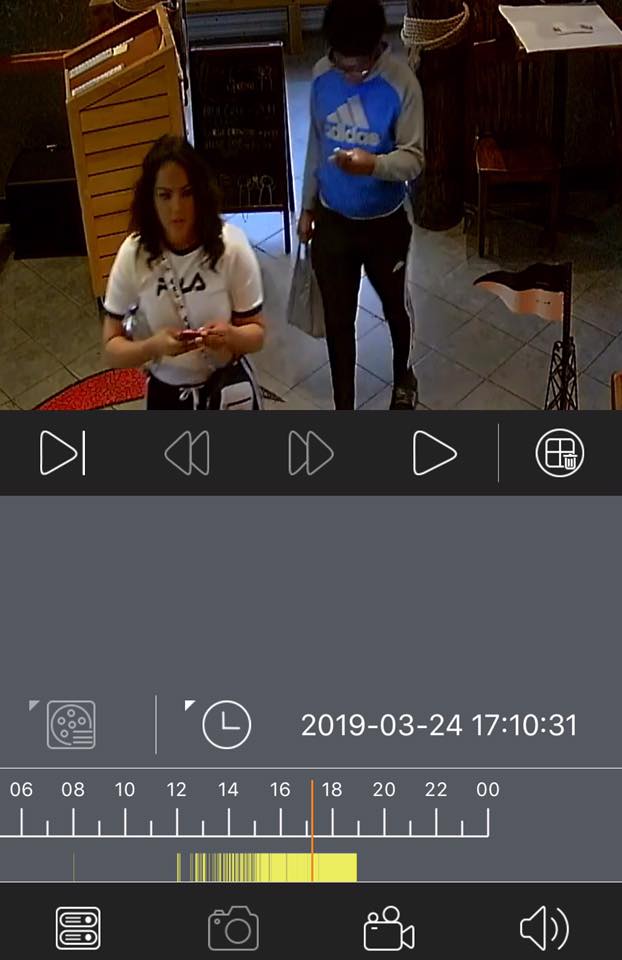This screenshot has width=622, height=960.
Task: Start recording with the video camera icon
Action: [388, 928]
